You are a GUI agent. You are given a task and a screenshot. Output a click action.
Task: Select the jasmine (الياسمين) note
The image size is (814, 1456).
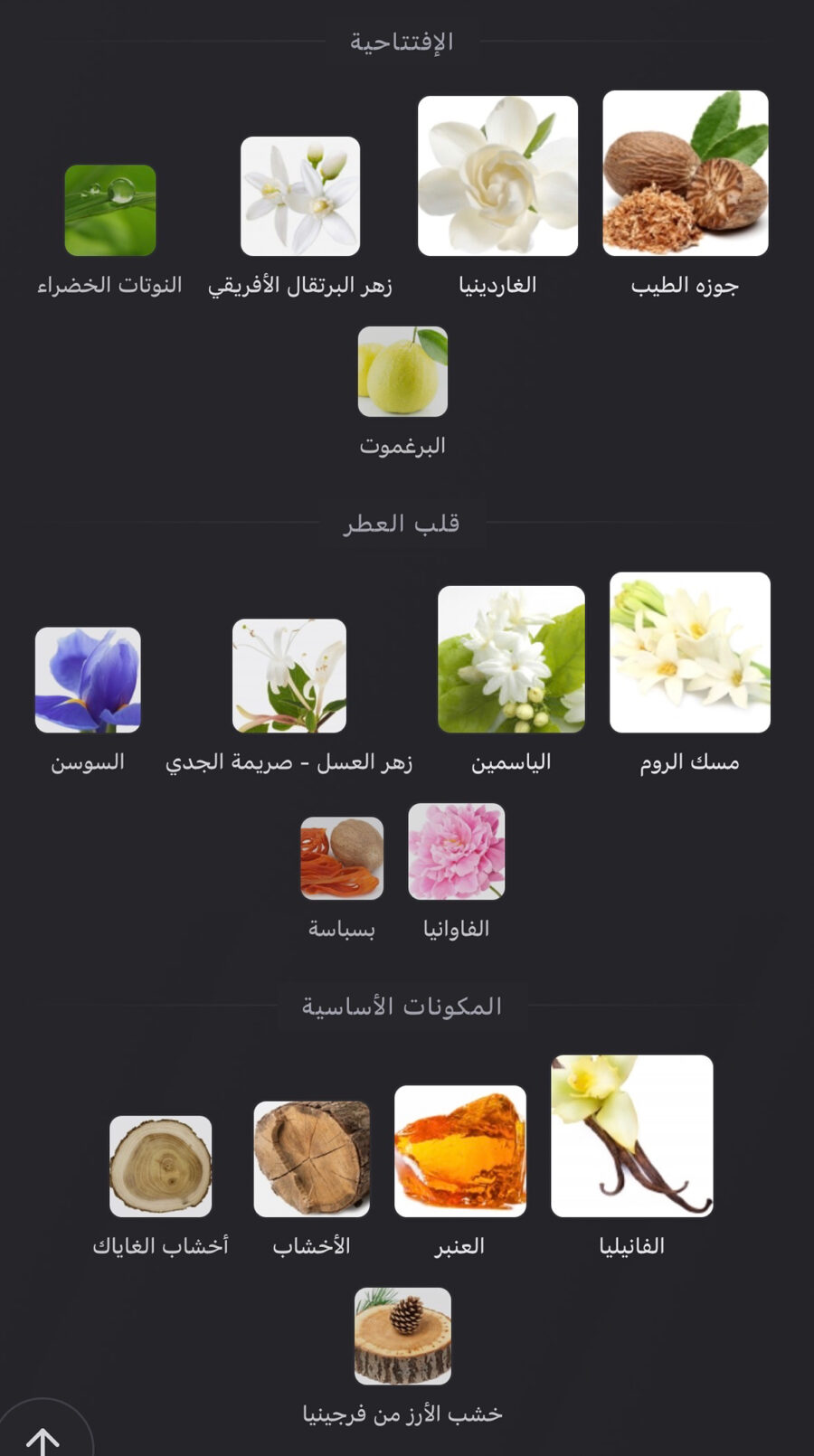point(511,659)
